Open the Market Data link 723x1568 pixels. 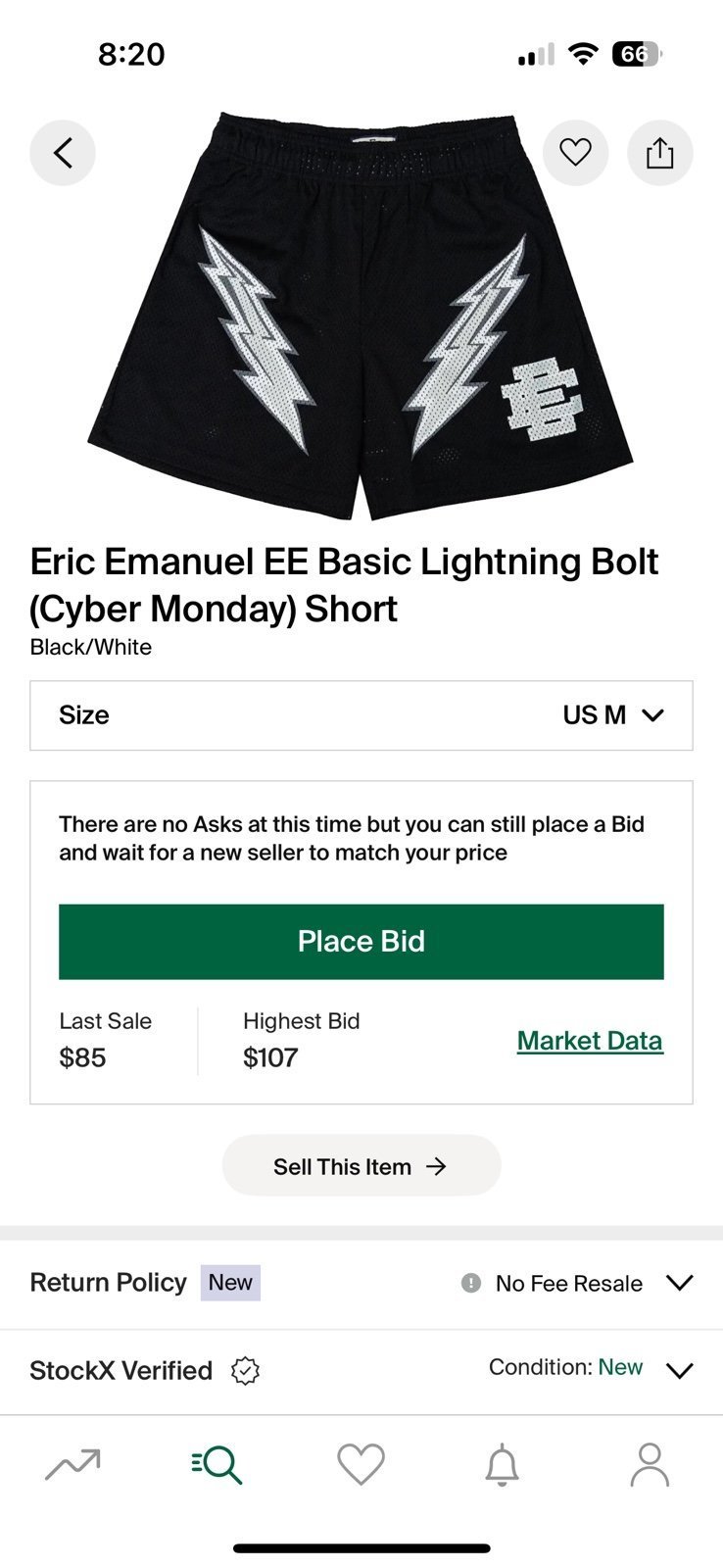(590, 1041)
